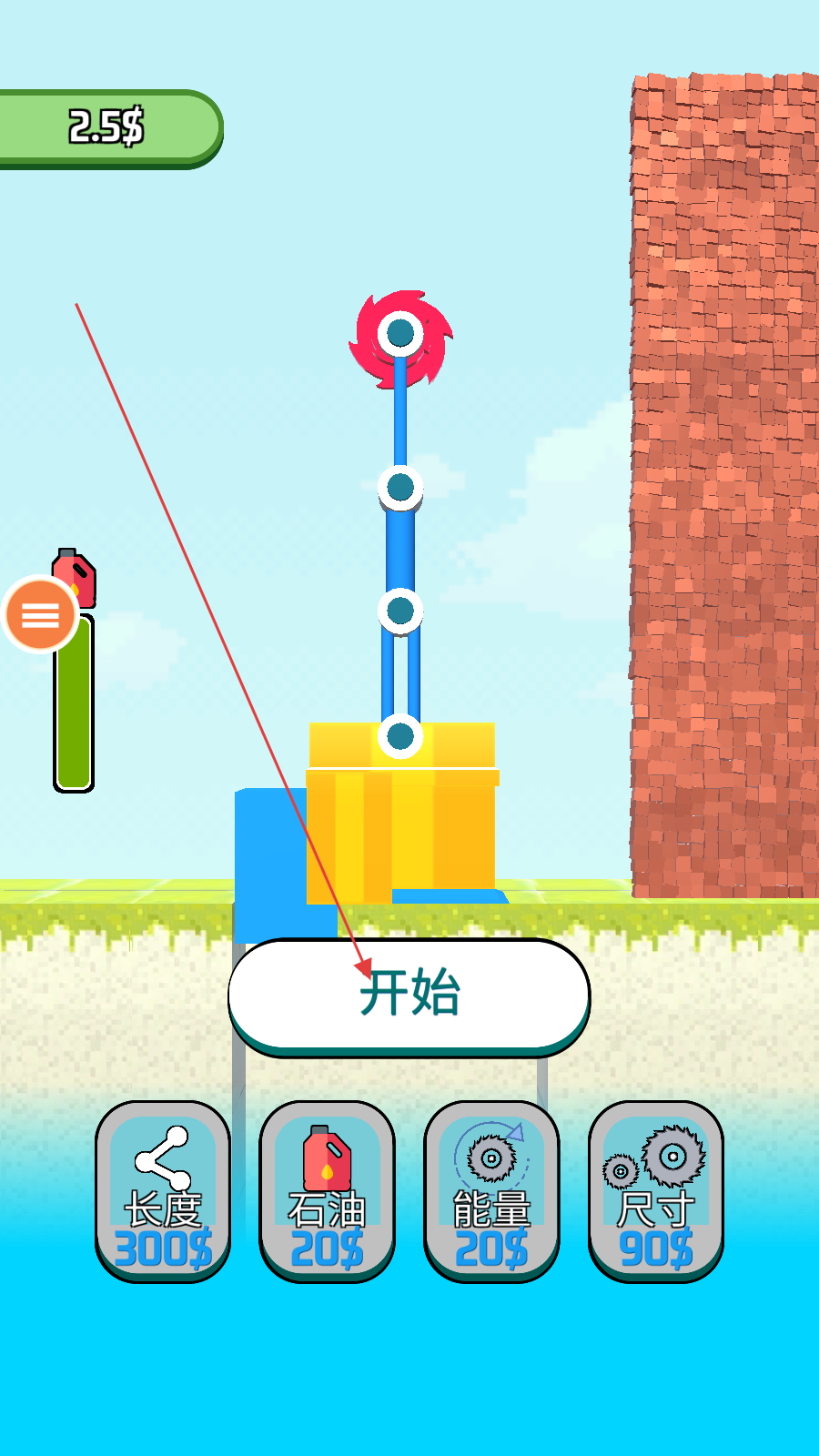Buy the 长度 length upgrade for 300$
The image size is (819, 1456).
(x=163, y=1191)
